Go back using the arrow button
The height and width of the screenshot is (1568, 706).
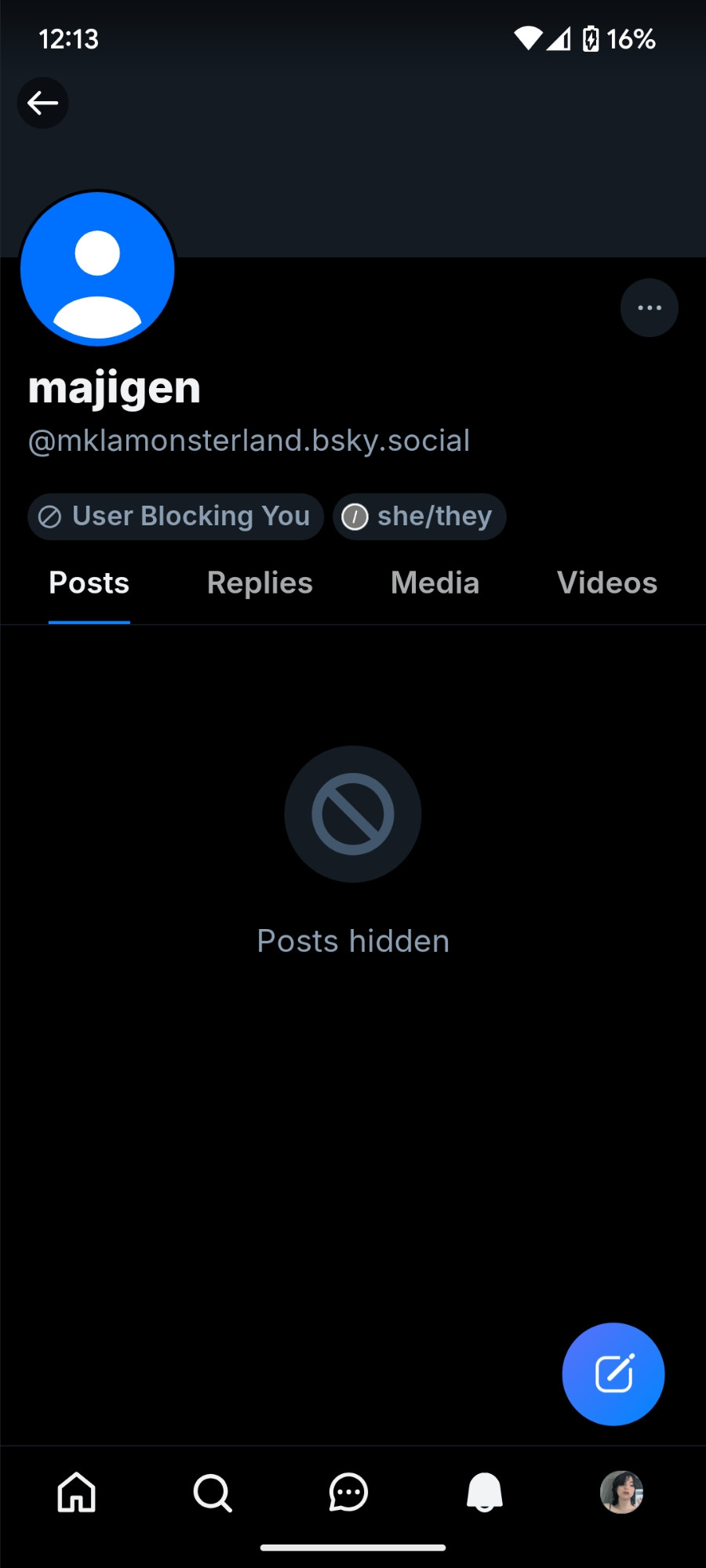pyautogui.click(x=42, y=103)
